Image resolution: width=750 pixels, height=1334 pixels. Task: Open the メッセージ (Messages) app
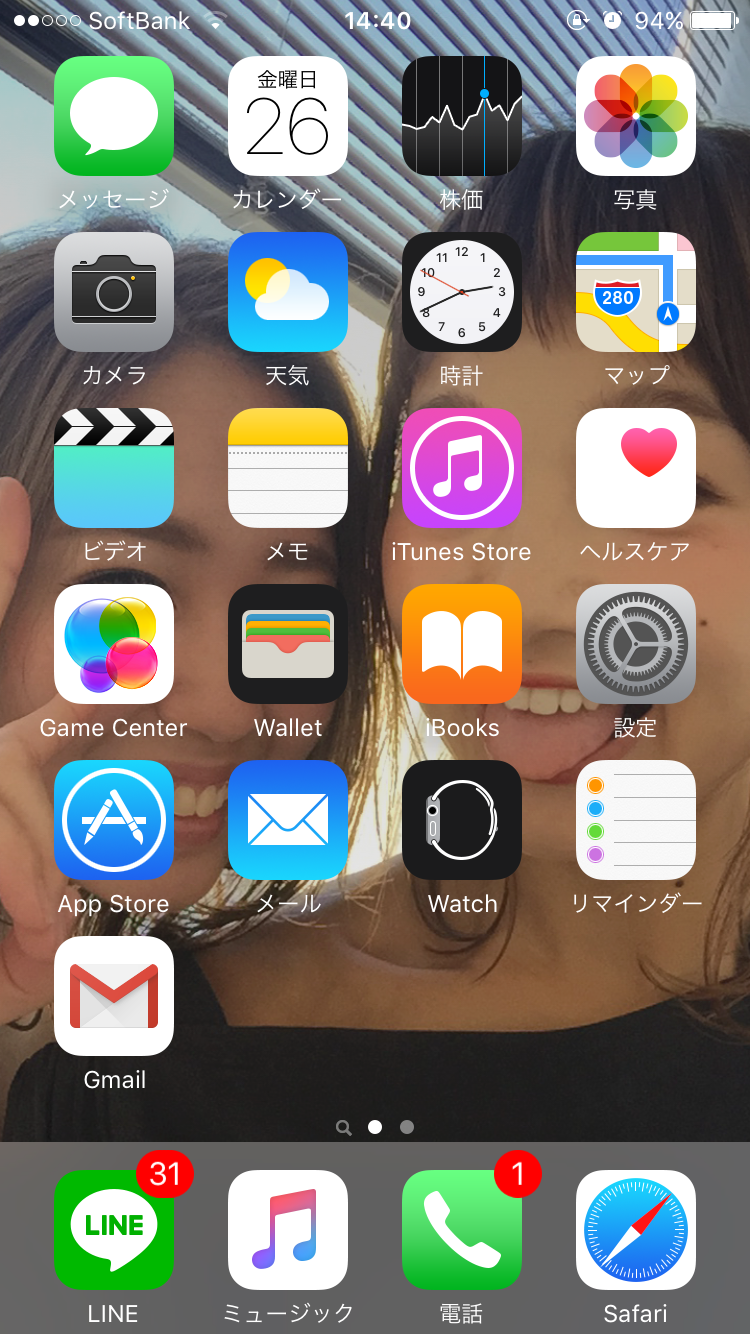click(x=114, y=116)
